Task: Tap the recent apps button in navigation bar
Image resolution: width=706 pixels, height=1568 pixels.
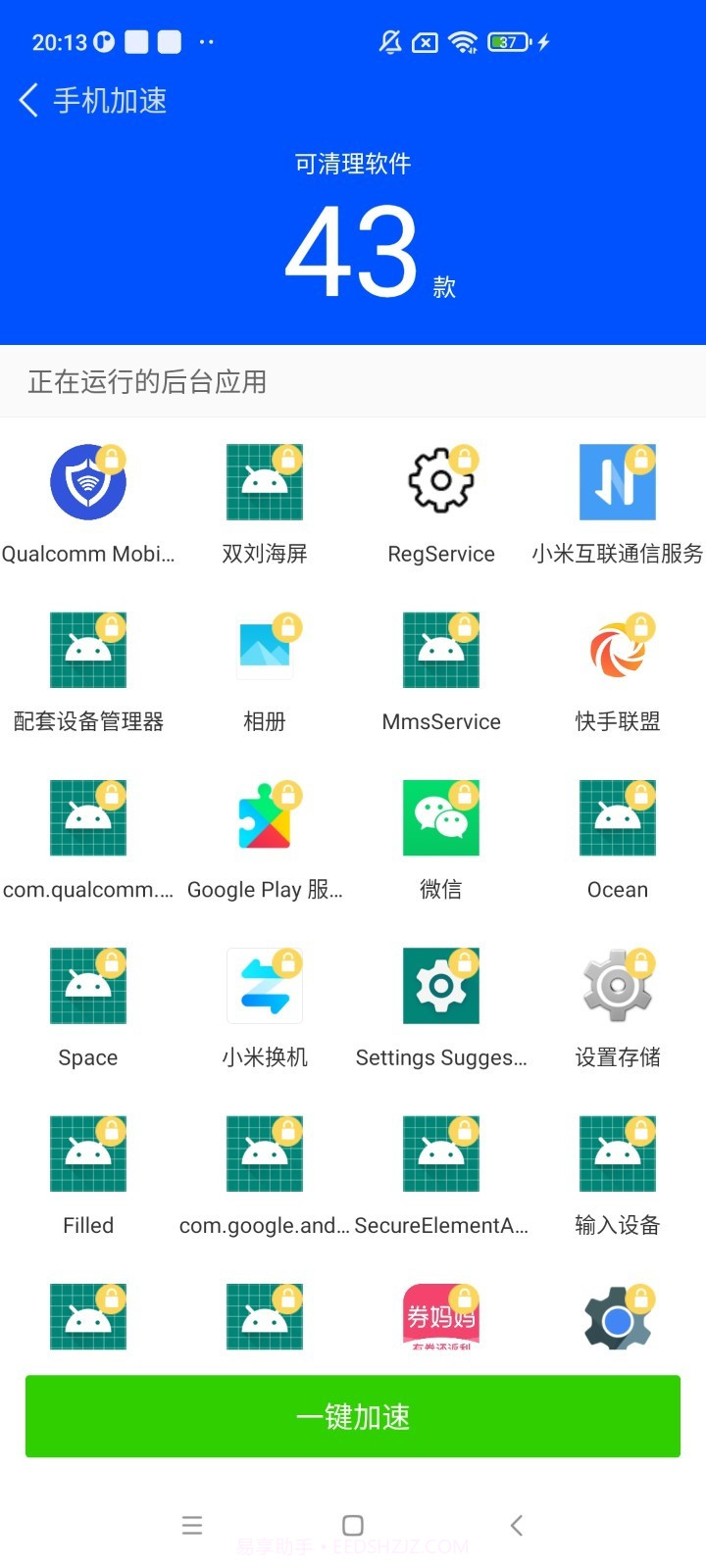Action: pyautogui.click(x=192, y=1525)
